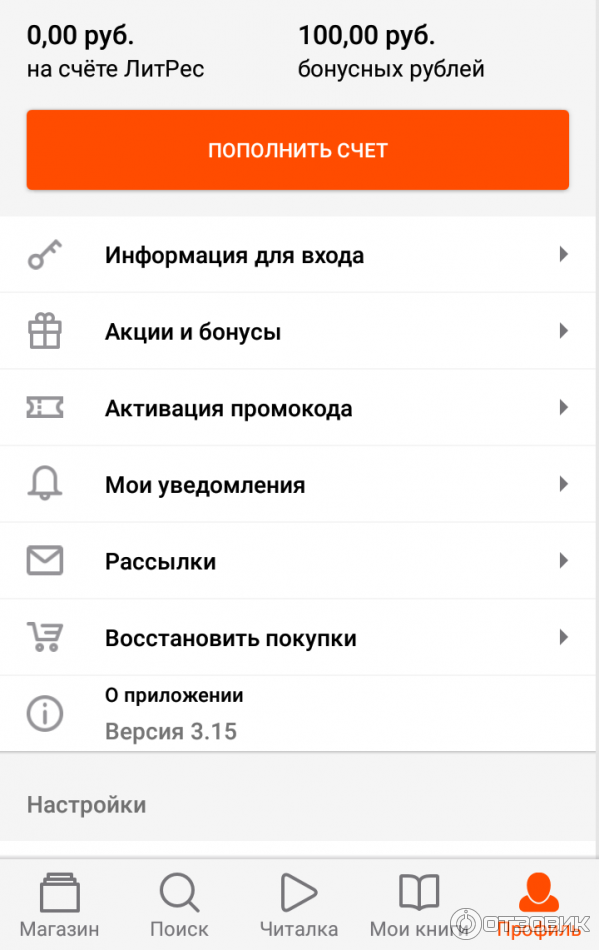Open О приложении info row
Screen dimensions: 600x950
coord(298,713)
